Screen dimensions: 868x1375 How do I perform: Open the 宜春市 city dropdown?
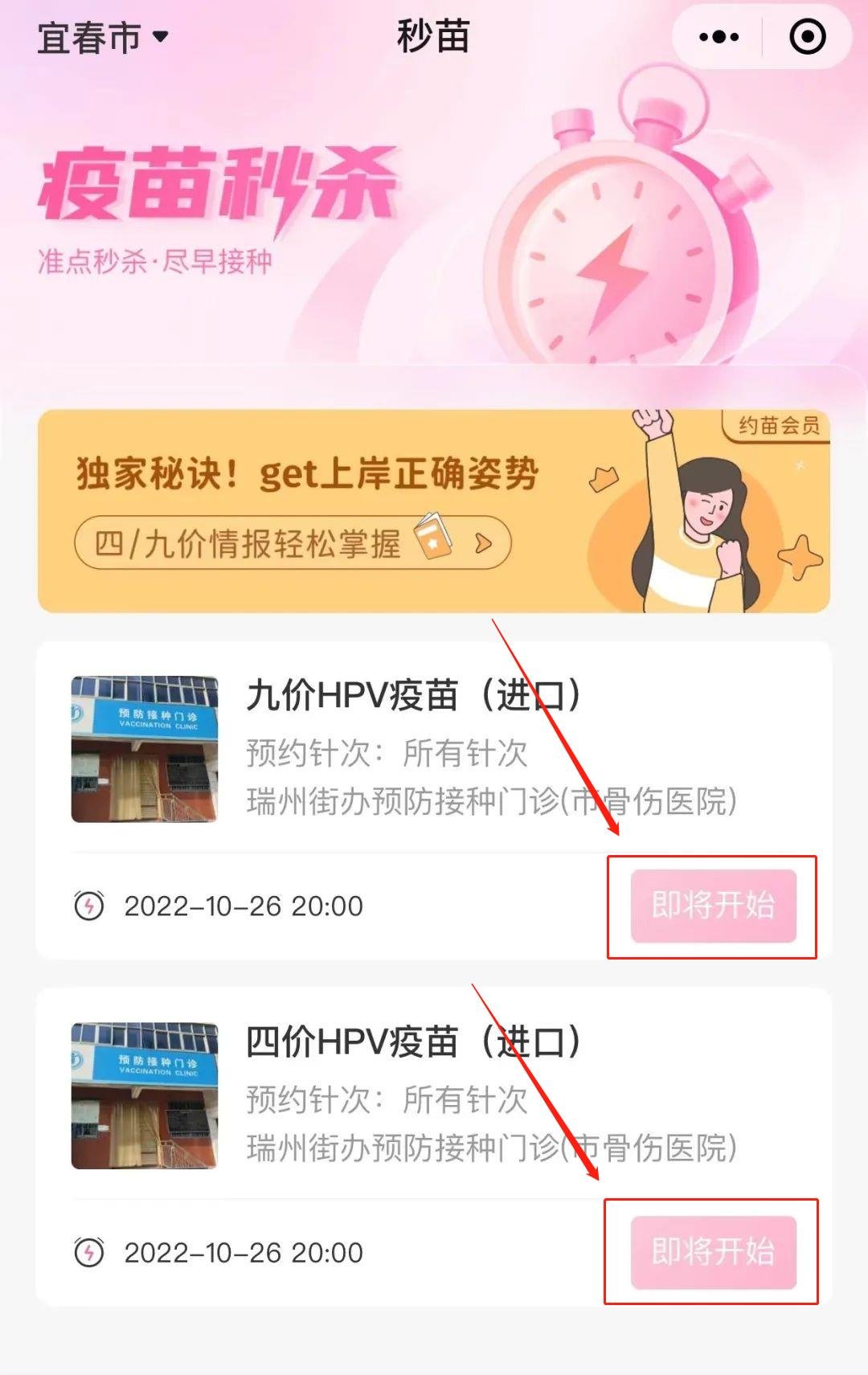pos(102,37)
